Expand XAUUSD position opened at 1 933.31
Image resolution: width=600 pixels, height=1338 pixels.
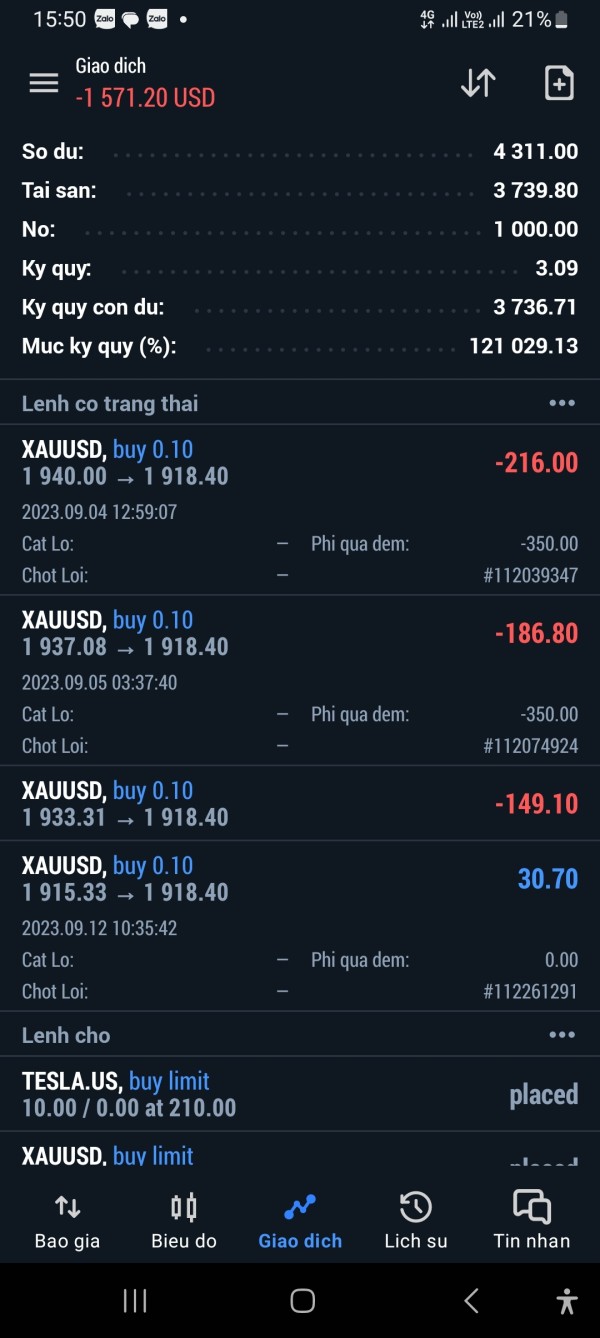[x=300, y=804]
